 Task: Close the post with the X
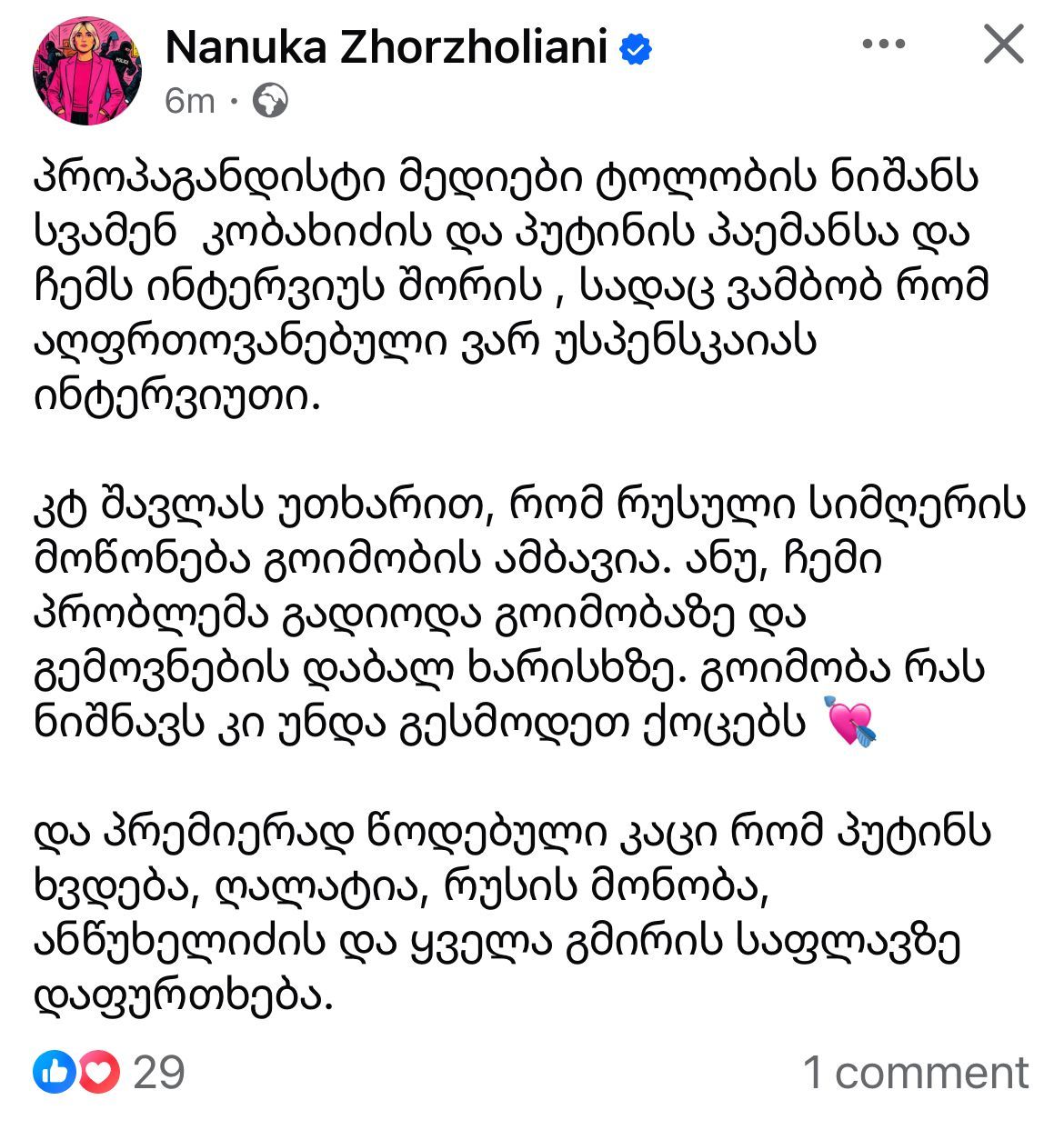[x=1004, y=44]
